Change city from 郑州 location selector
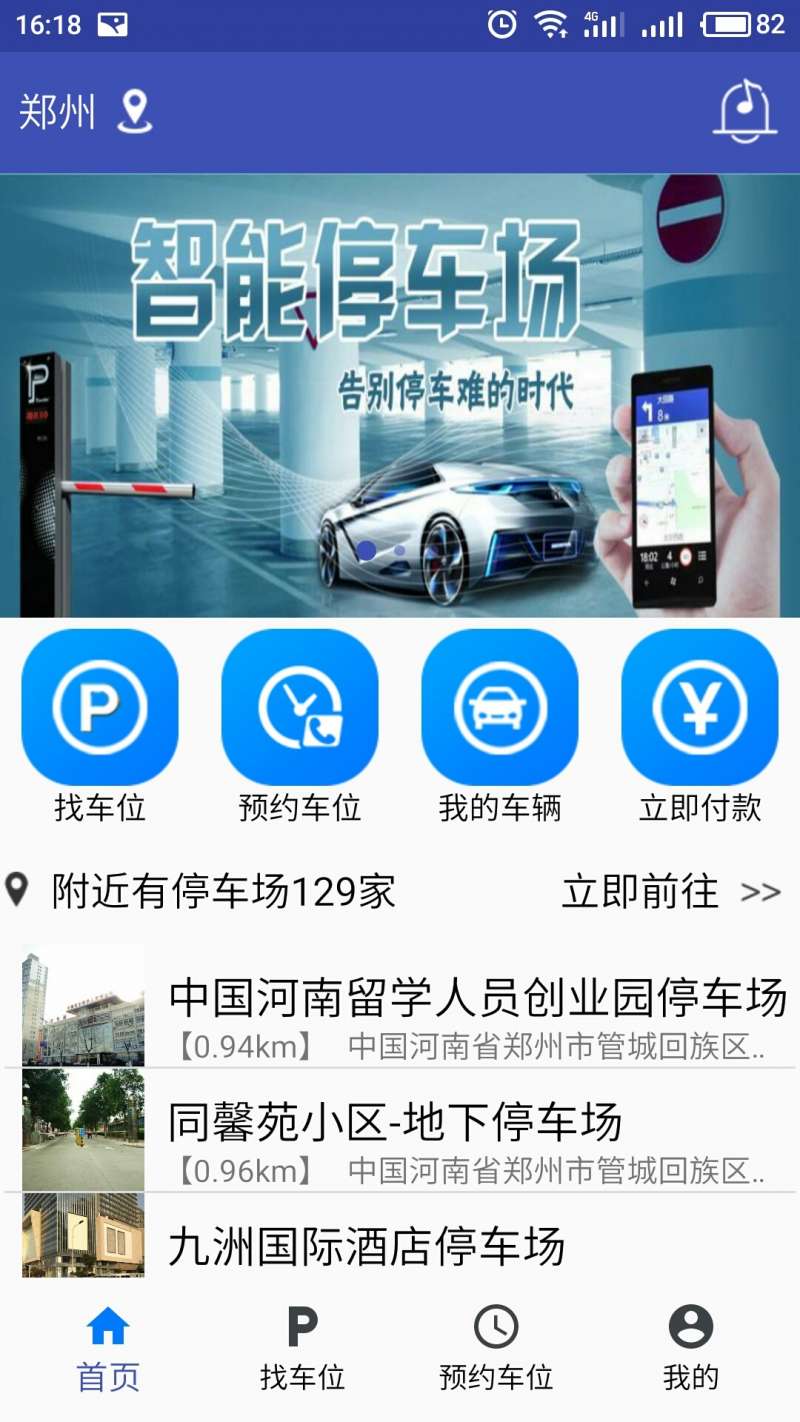This screenshot has height=1422, width=800. 85,112
